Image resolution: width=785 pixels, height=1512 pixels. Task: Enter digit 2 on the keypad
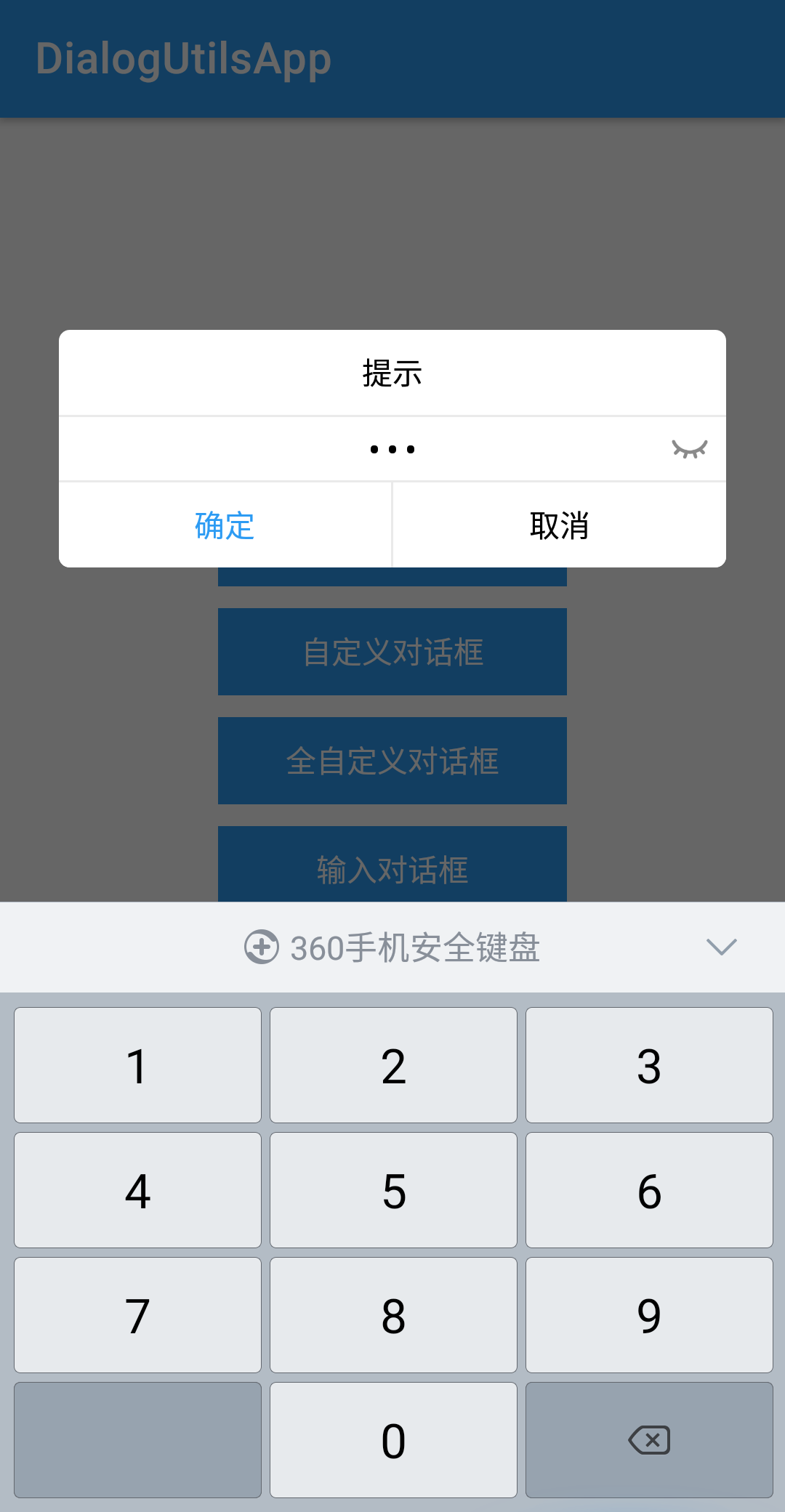[x=393, y=1065]
